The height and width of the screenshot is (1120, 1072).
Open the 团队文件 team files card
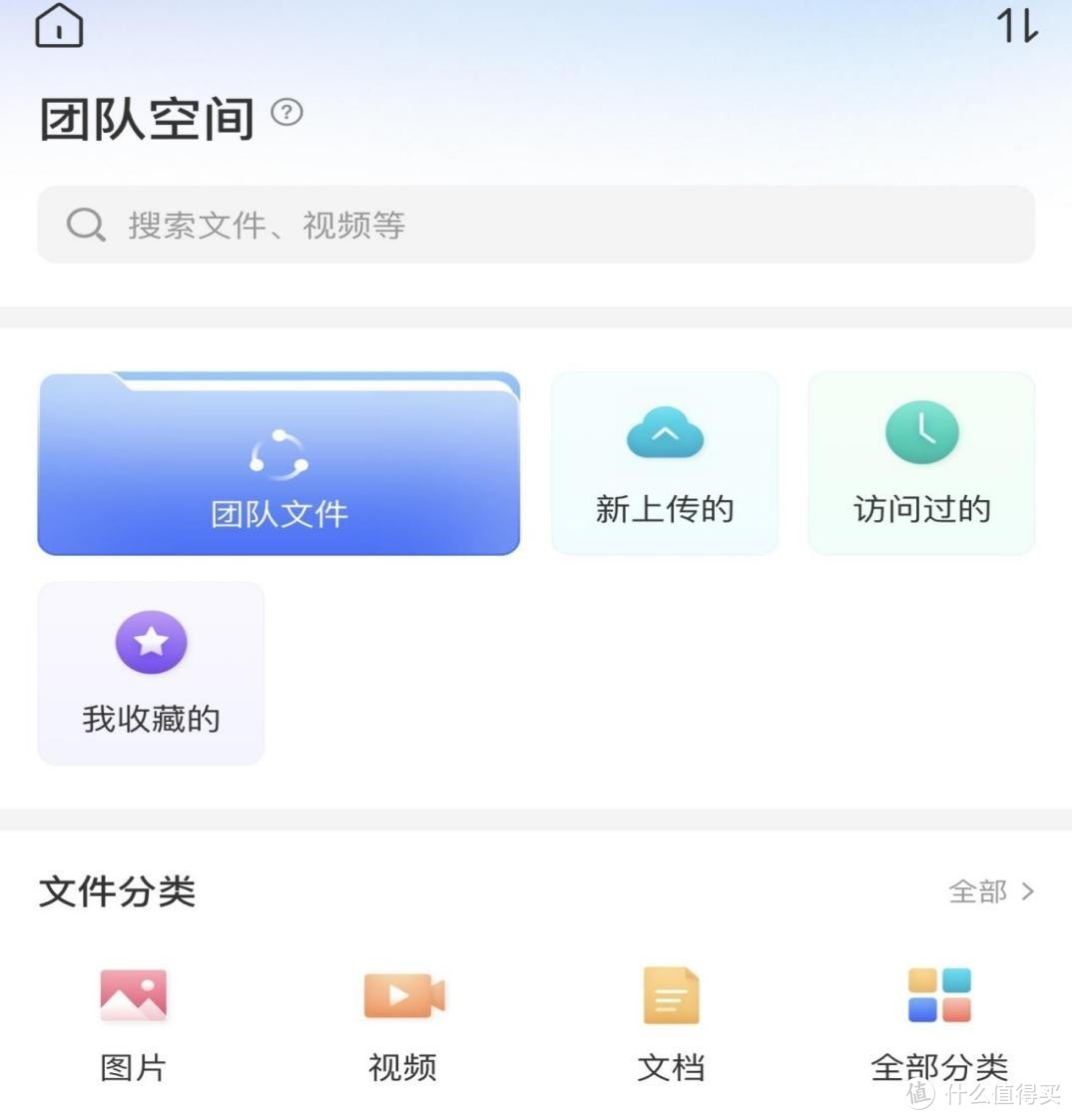tap(279, 464)
